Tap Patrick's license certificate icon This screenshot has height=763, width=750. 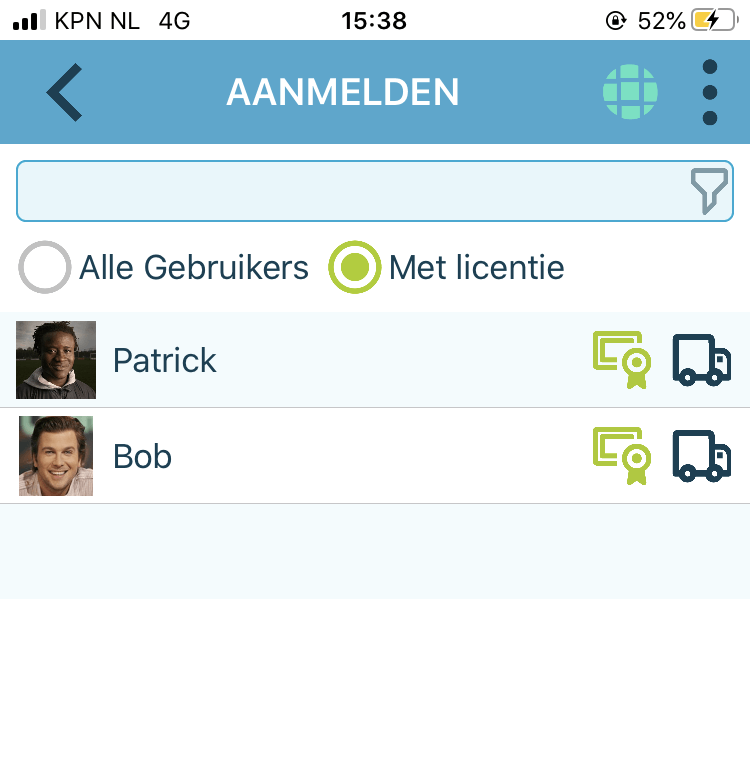621,360
